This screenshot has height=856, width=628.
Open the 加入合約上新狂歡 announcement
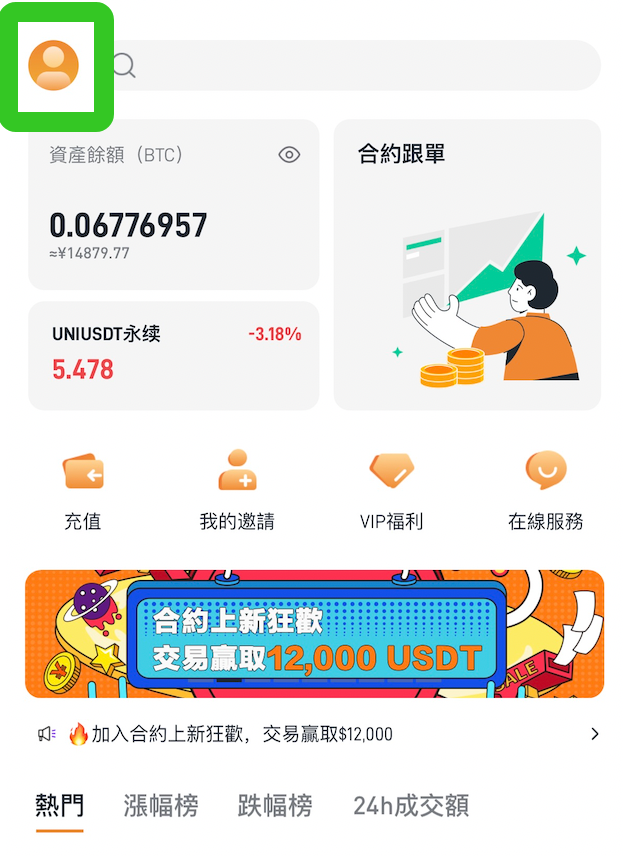click(314, 734)
